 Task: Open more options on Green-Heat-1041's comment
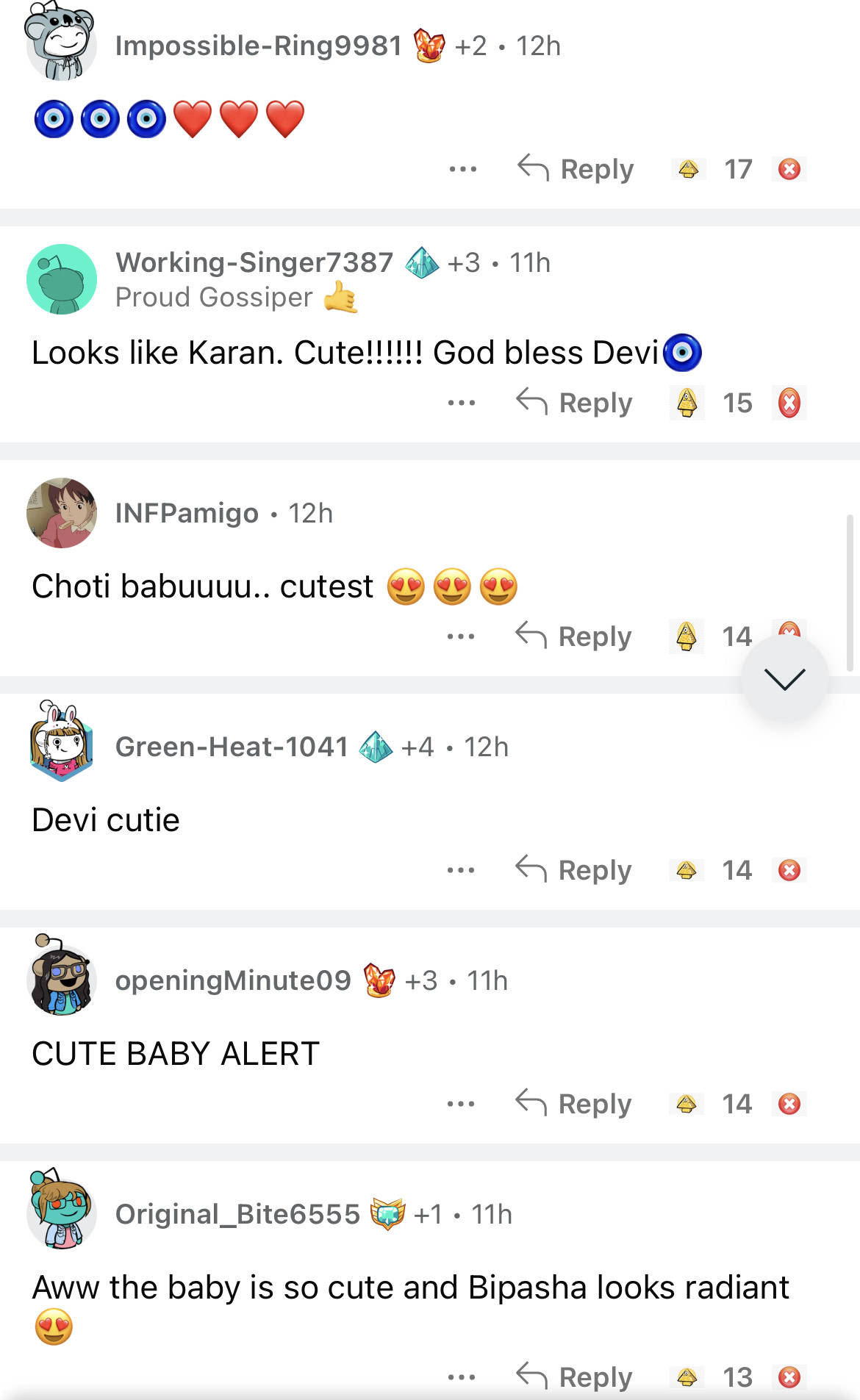pos(461,870)
